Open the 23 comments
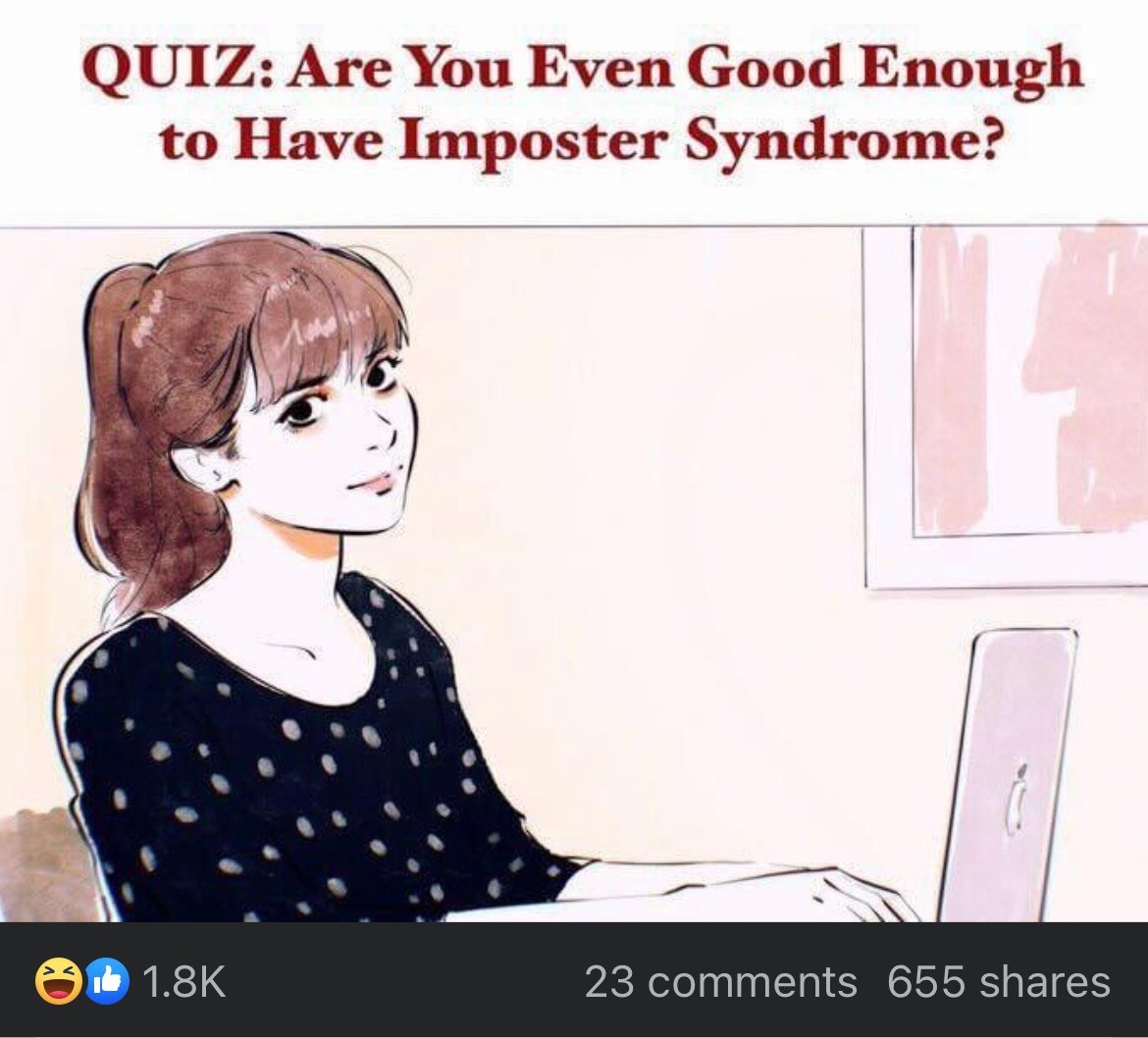1148x1038 pixels. click(x=720, y=982)
